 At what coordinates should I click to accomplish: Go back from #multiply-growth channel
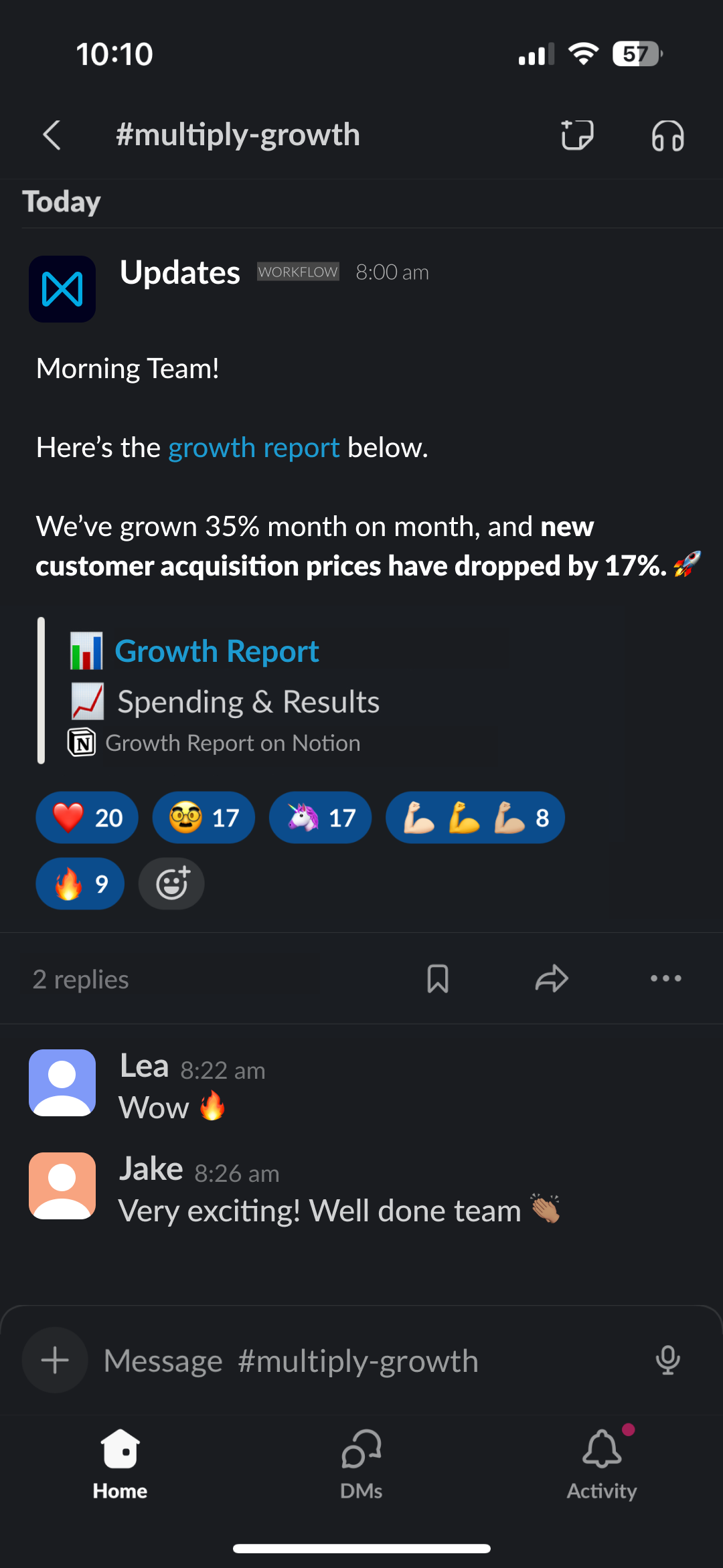tap(52, 135)
